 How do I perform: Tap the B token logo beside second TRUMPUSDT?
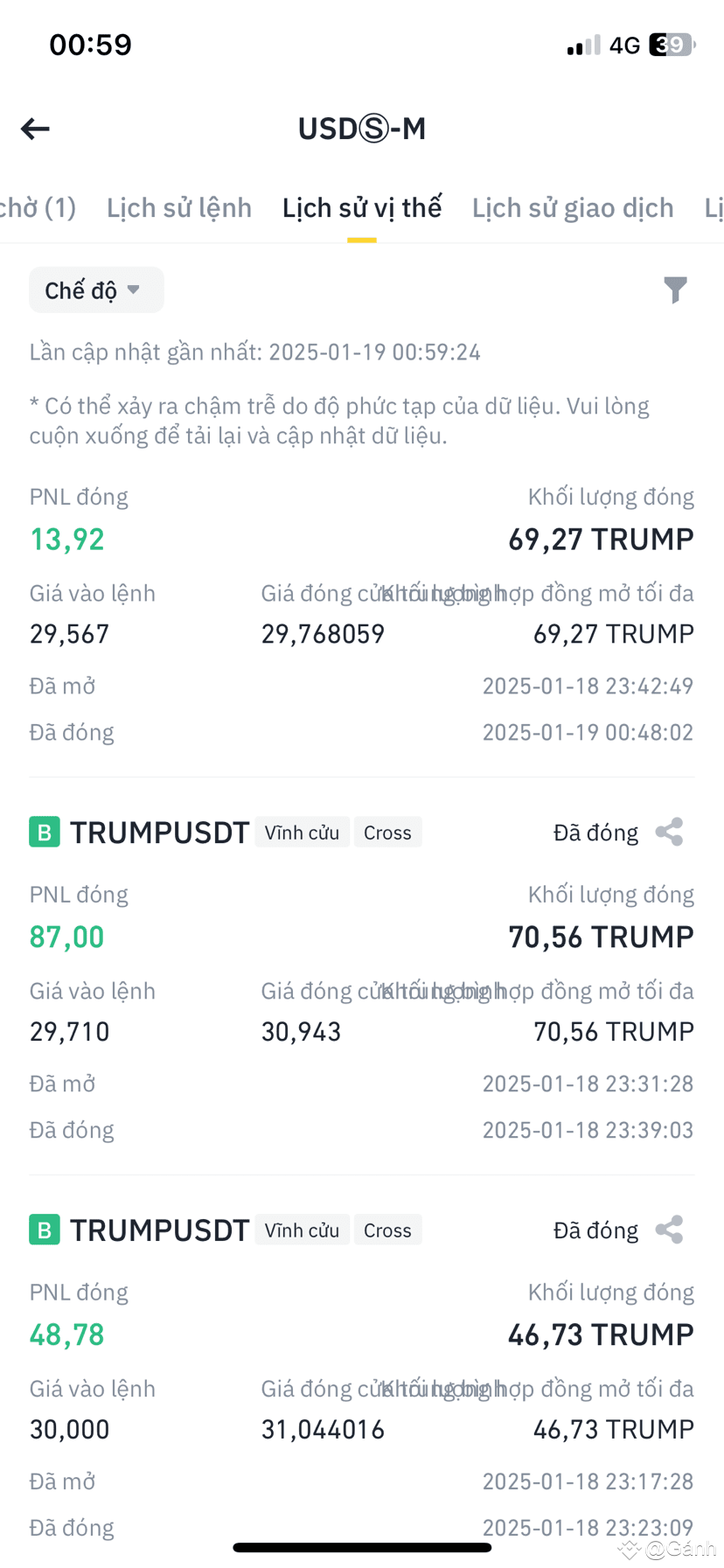point(44,1230)
